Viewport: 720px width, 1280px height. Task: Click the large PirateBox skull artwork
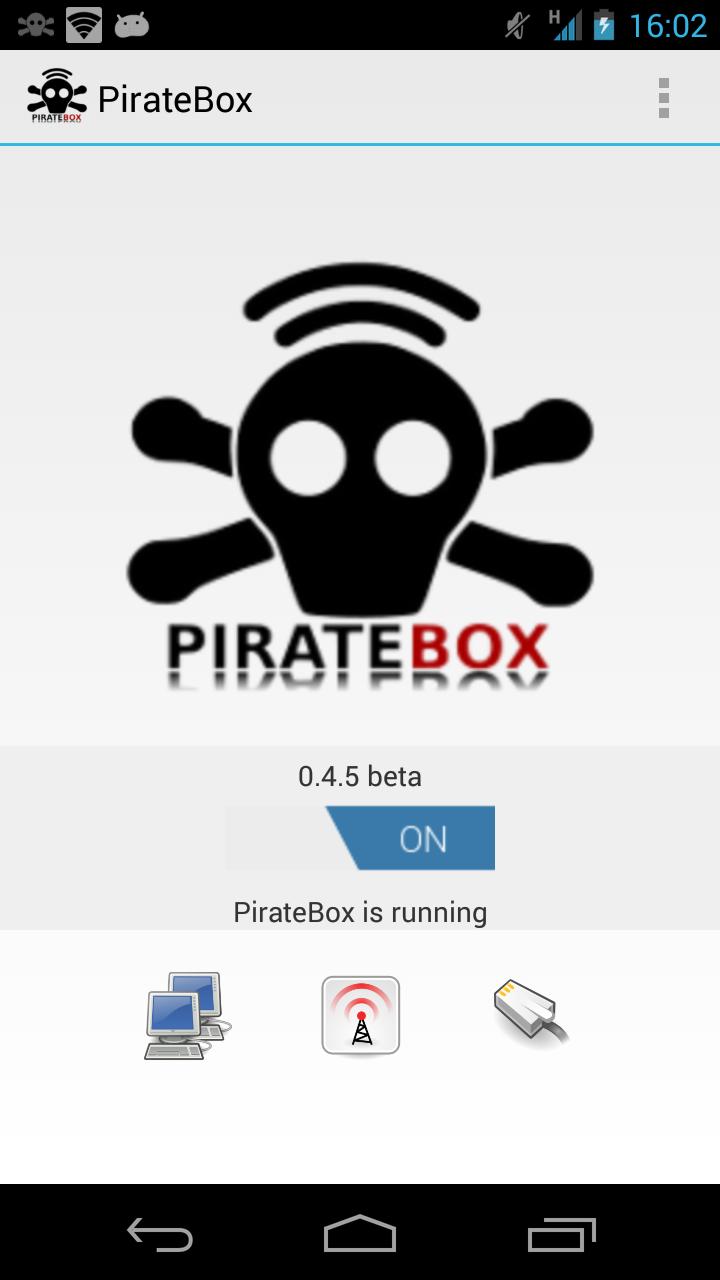(x=360, y=460)
